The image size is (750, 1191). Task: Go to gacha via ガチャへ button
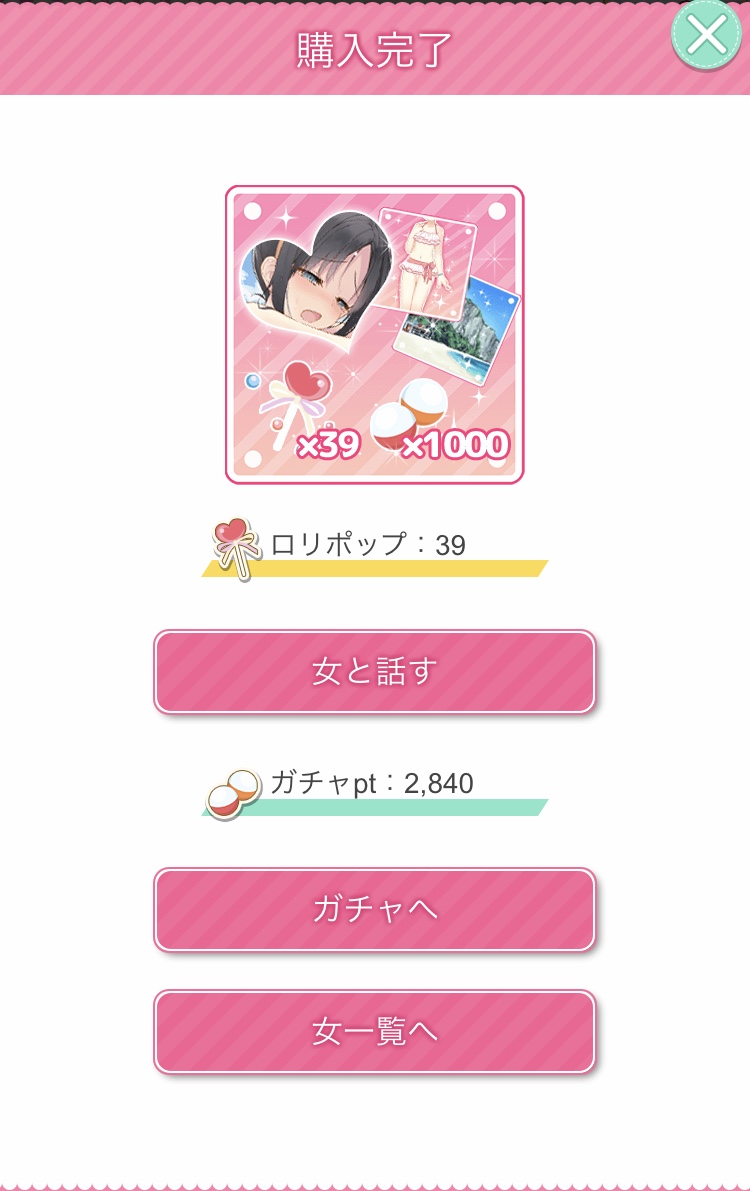click(x=374, y=909)
